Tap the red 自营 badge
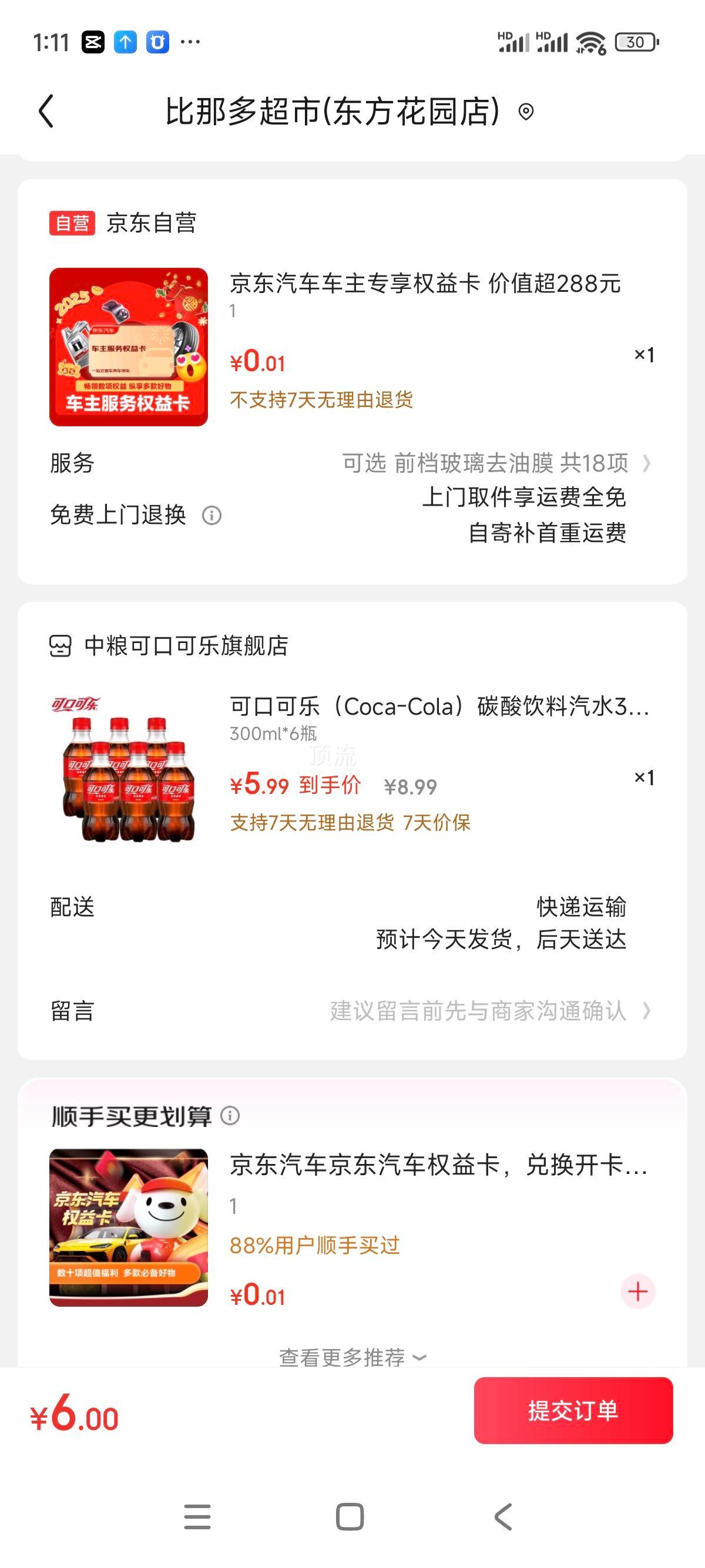The image size is (705, 1568). [71, 224]
